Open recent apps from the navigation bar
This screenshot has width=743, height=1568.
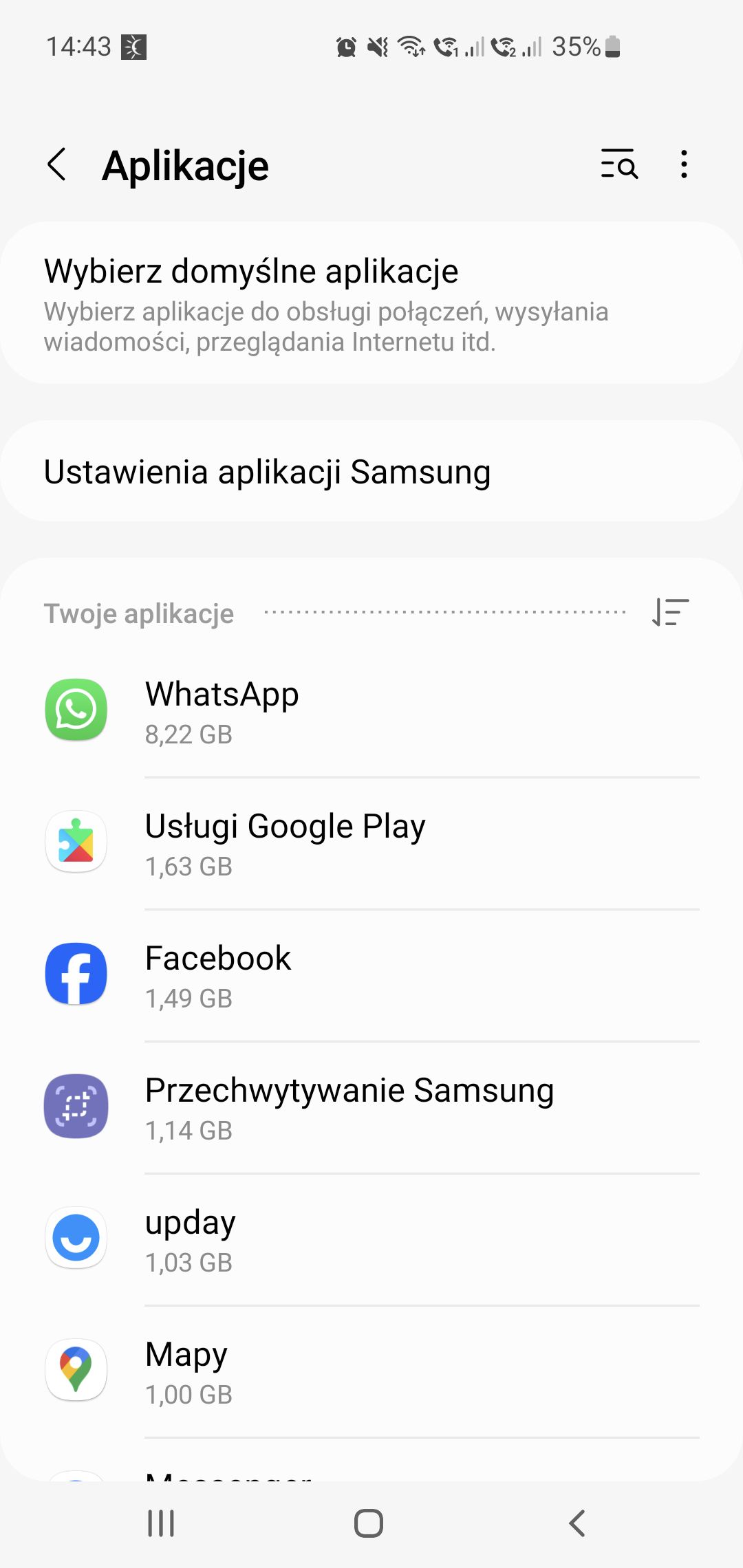pos(160,1521)
